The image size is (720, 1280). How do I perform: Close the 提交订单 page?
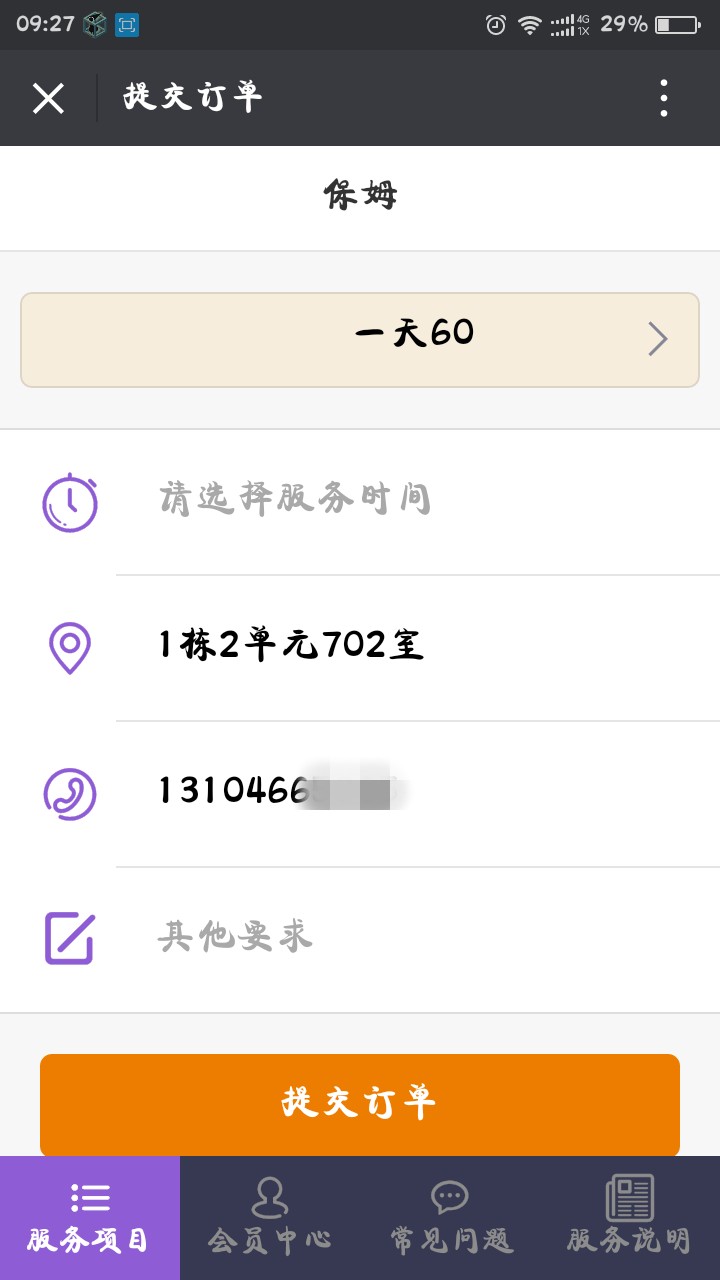48,98
